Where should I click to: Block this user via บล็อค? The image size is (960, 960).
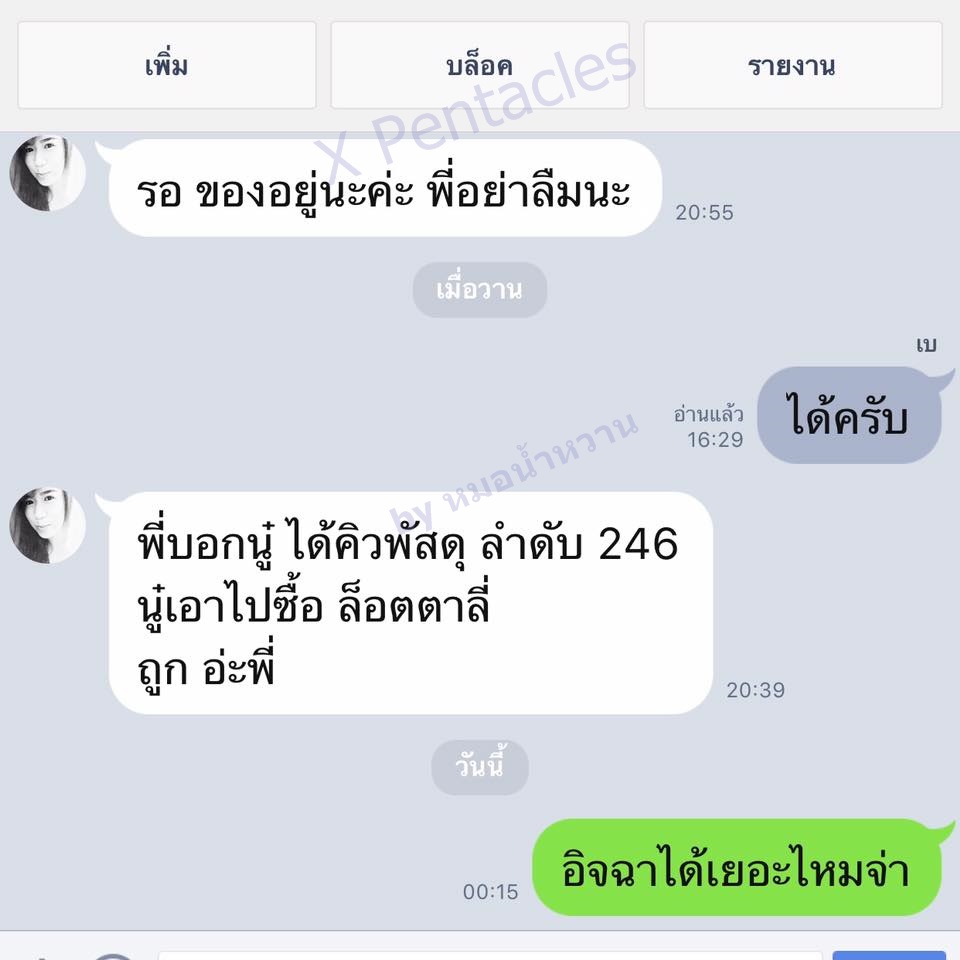click(479, 66)
